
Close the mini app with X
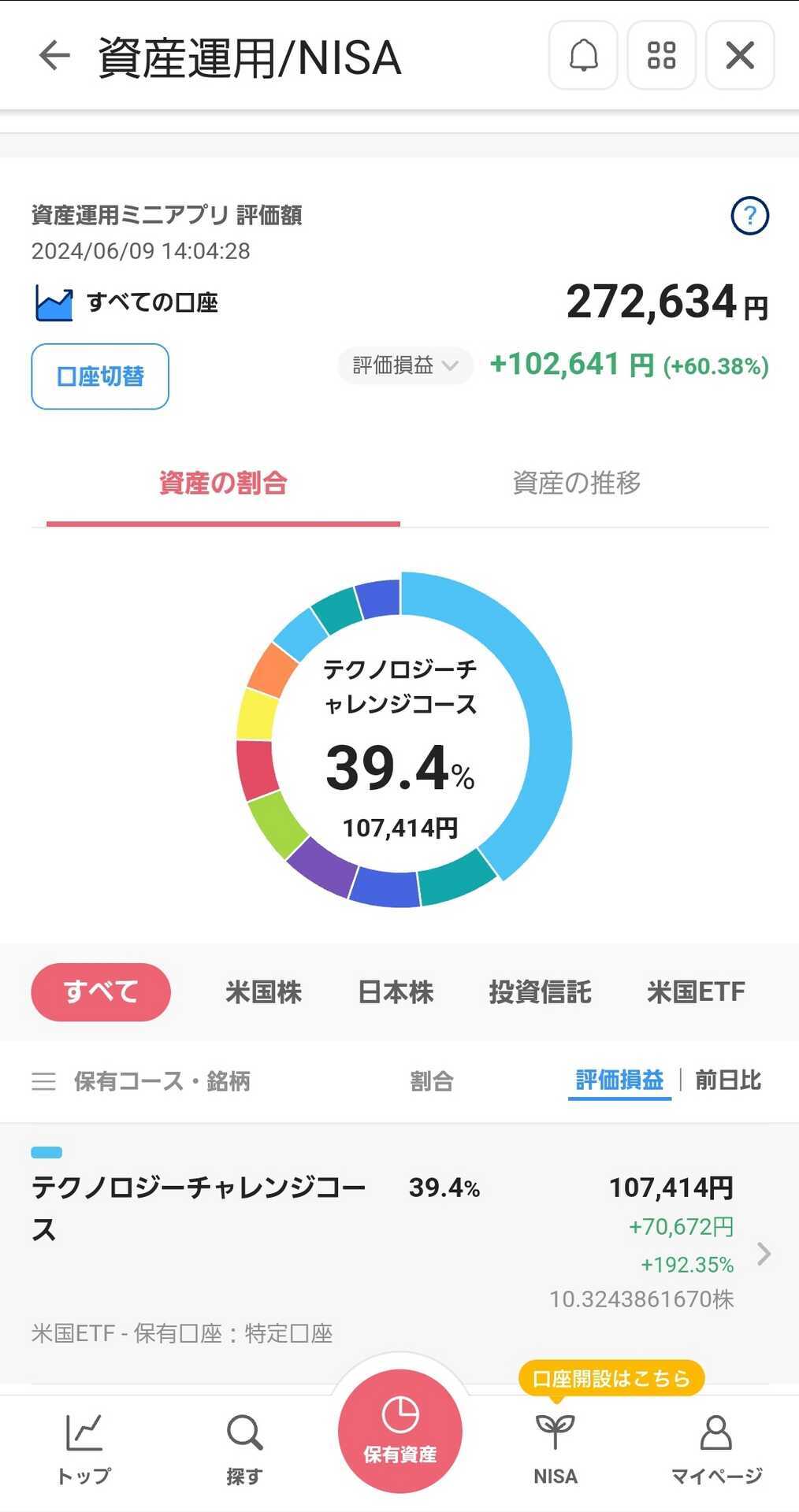click(740, 56)
